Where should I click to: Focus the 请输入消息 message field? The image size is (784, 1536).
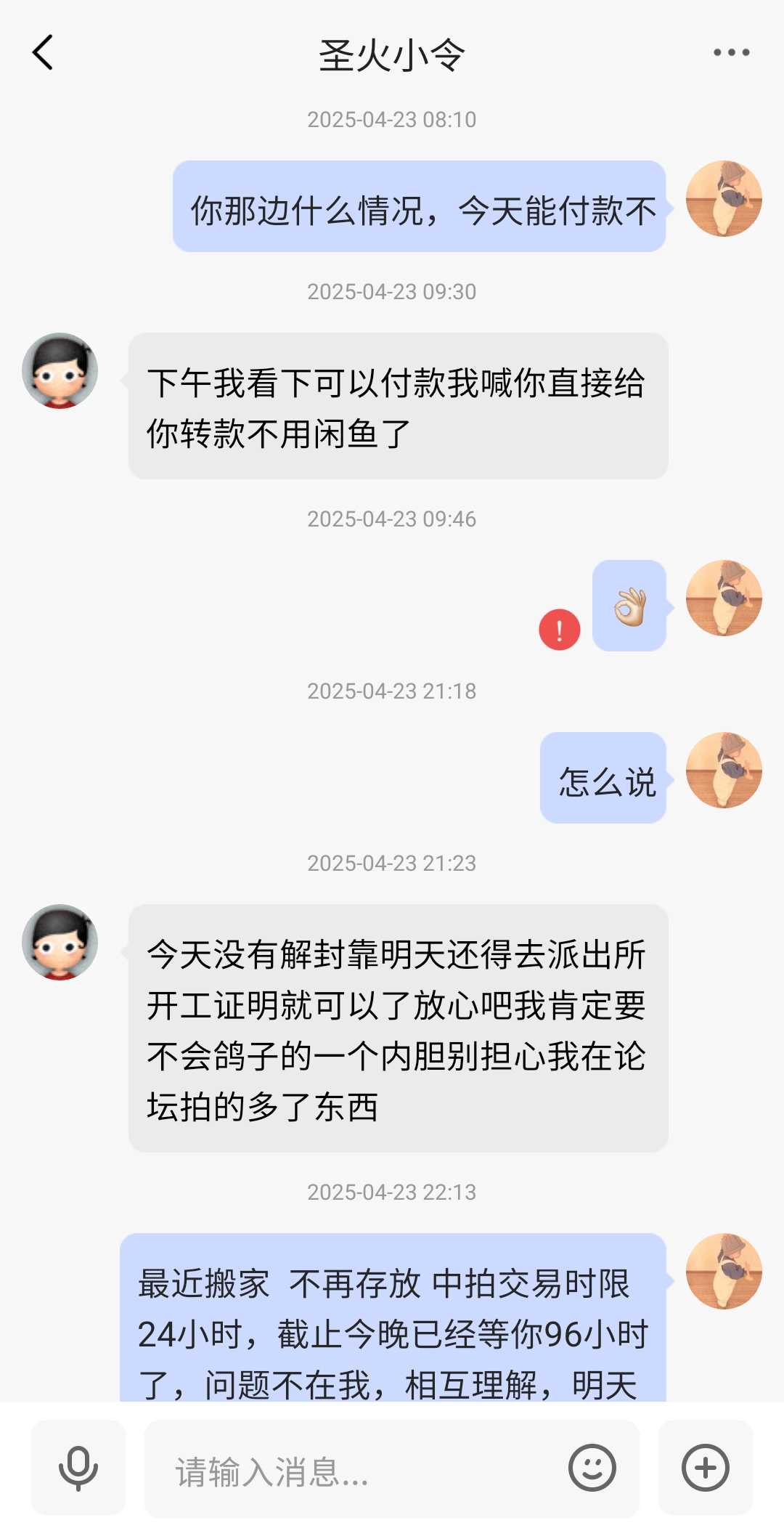(x=356, y=1471)
